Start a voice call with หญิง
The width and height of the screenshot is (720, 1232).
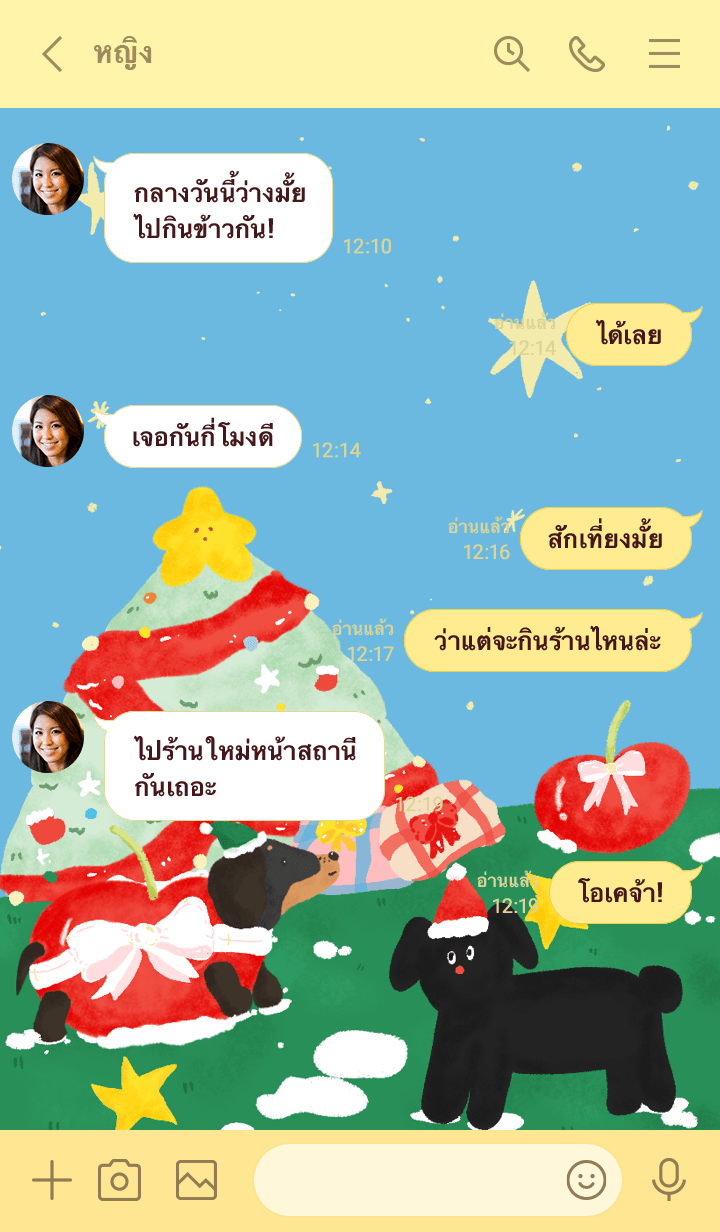(587, 54)
